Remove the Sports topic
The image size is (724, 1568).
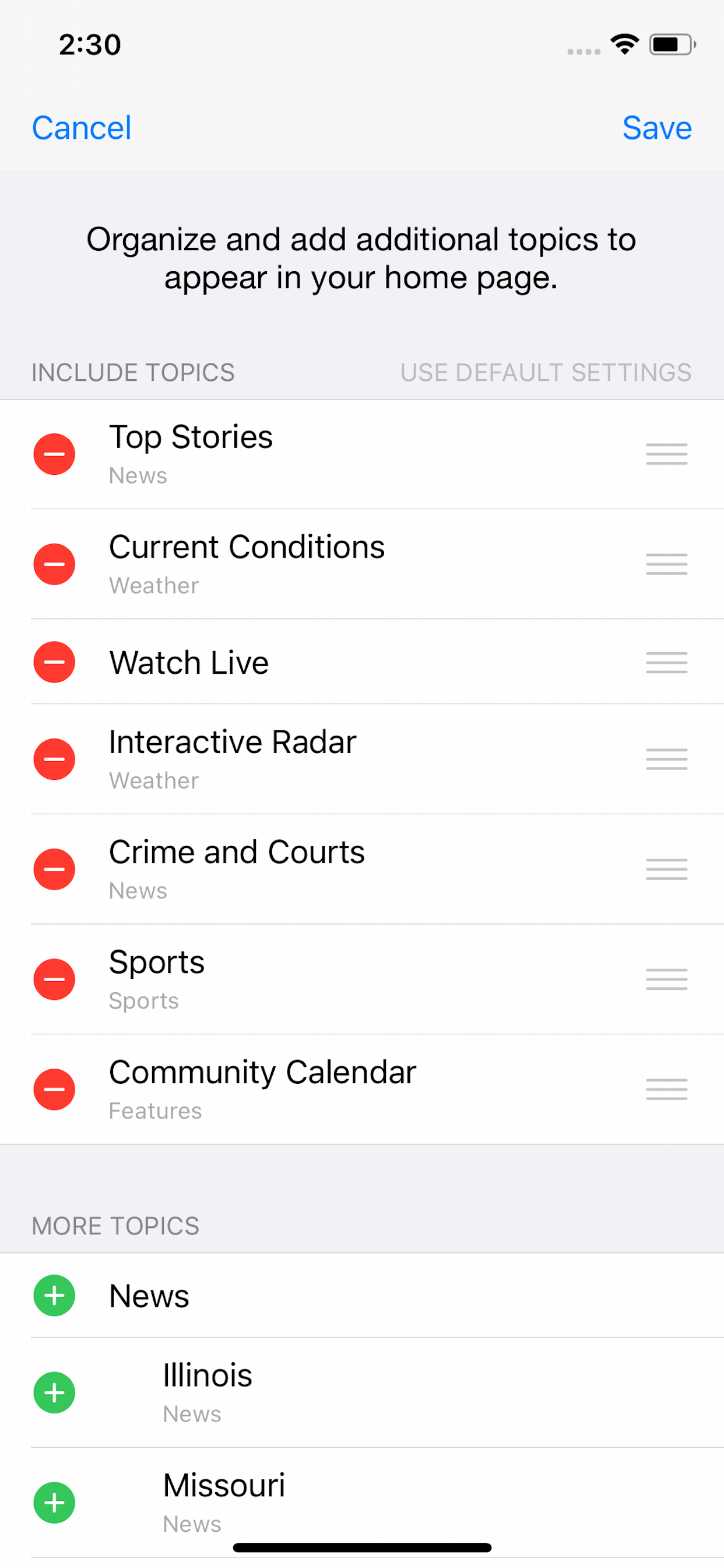coord(54,980)
